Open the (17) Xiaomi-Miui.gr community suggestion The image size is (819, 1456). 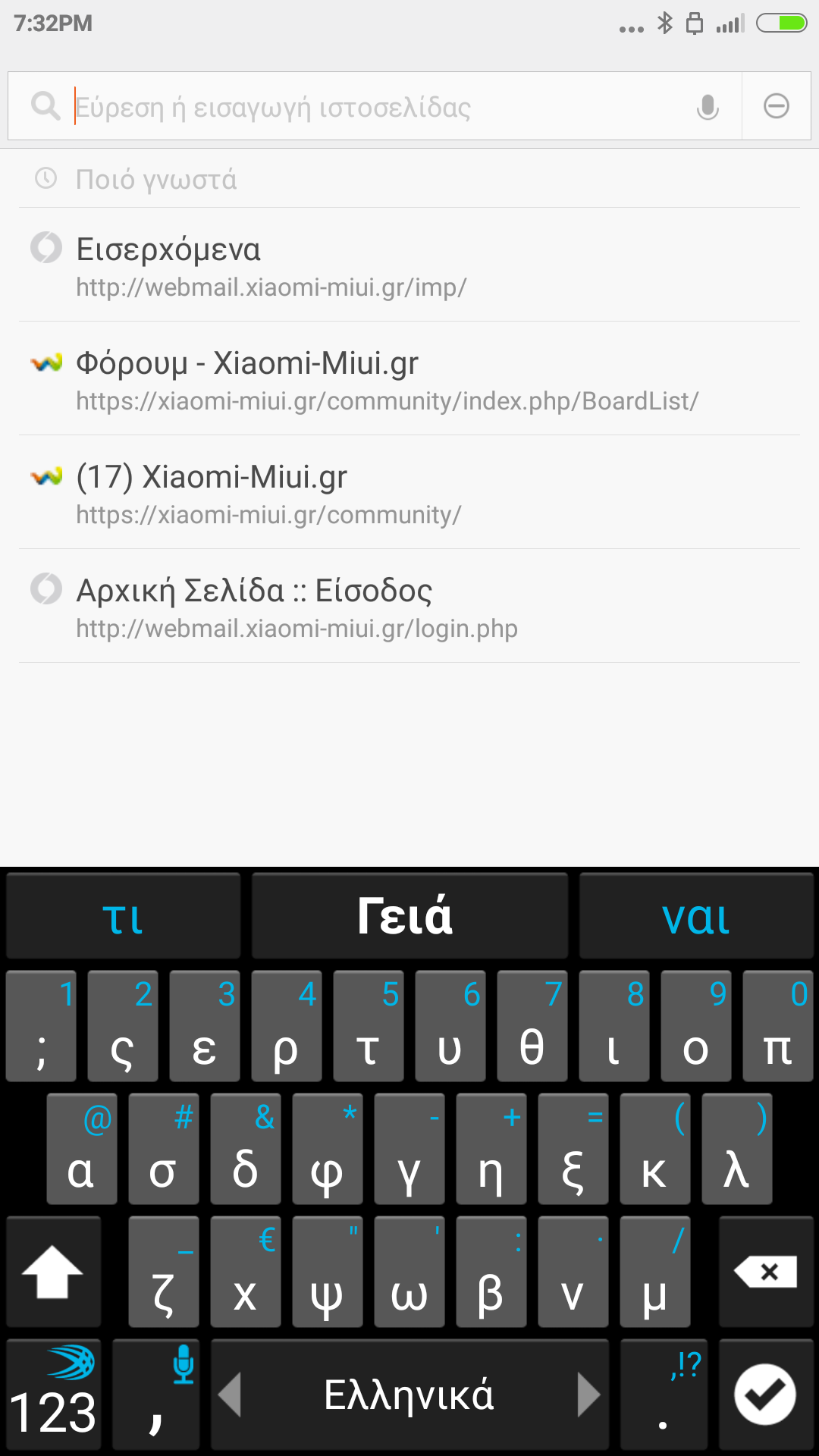(409, 493)
